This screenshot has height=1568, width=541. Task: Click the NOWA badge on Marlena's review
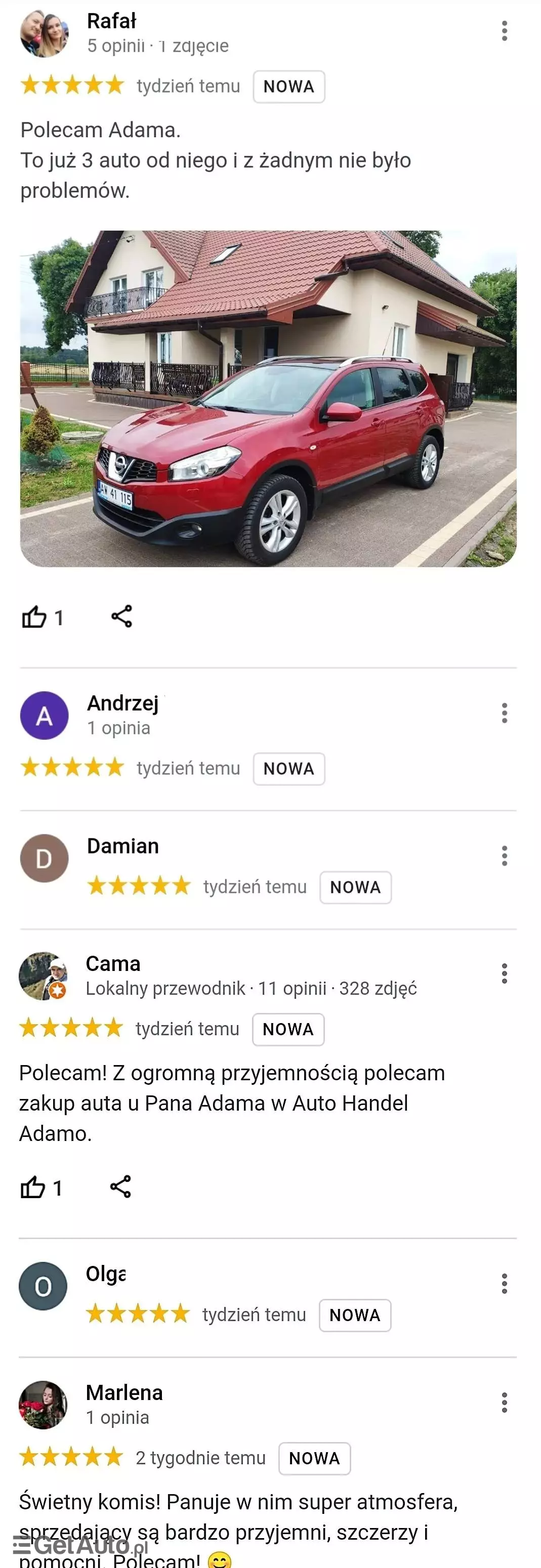coord(315,1459)
